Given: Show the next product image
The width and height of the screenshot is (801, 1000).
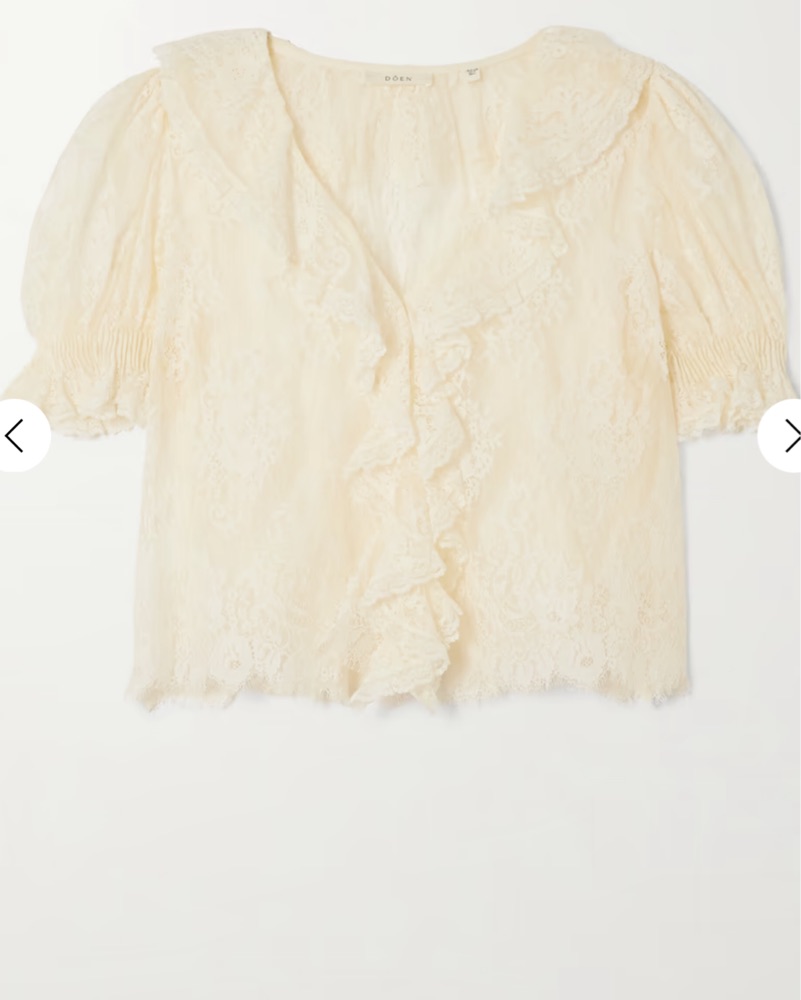Looking at the screenshot, I should coord(786,435).
